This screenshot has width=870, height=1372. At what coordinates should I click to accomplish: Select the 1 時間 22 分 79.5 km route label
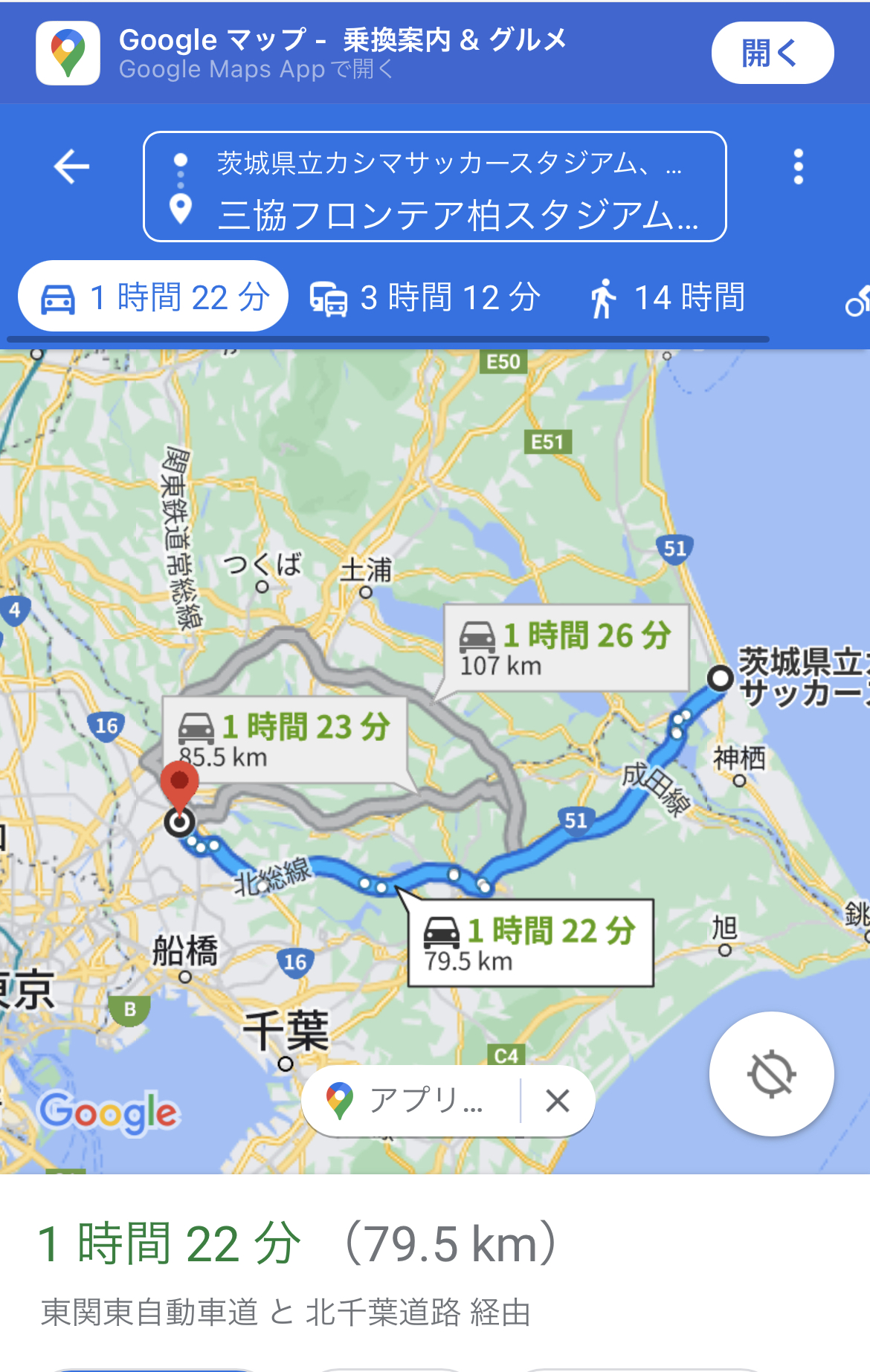530,943
